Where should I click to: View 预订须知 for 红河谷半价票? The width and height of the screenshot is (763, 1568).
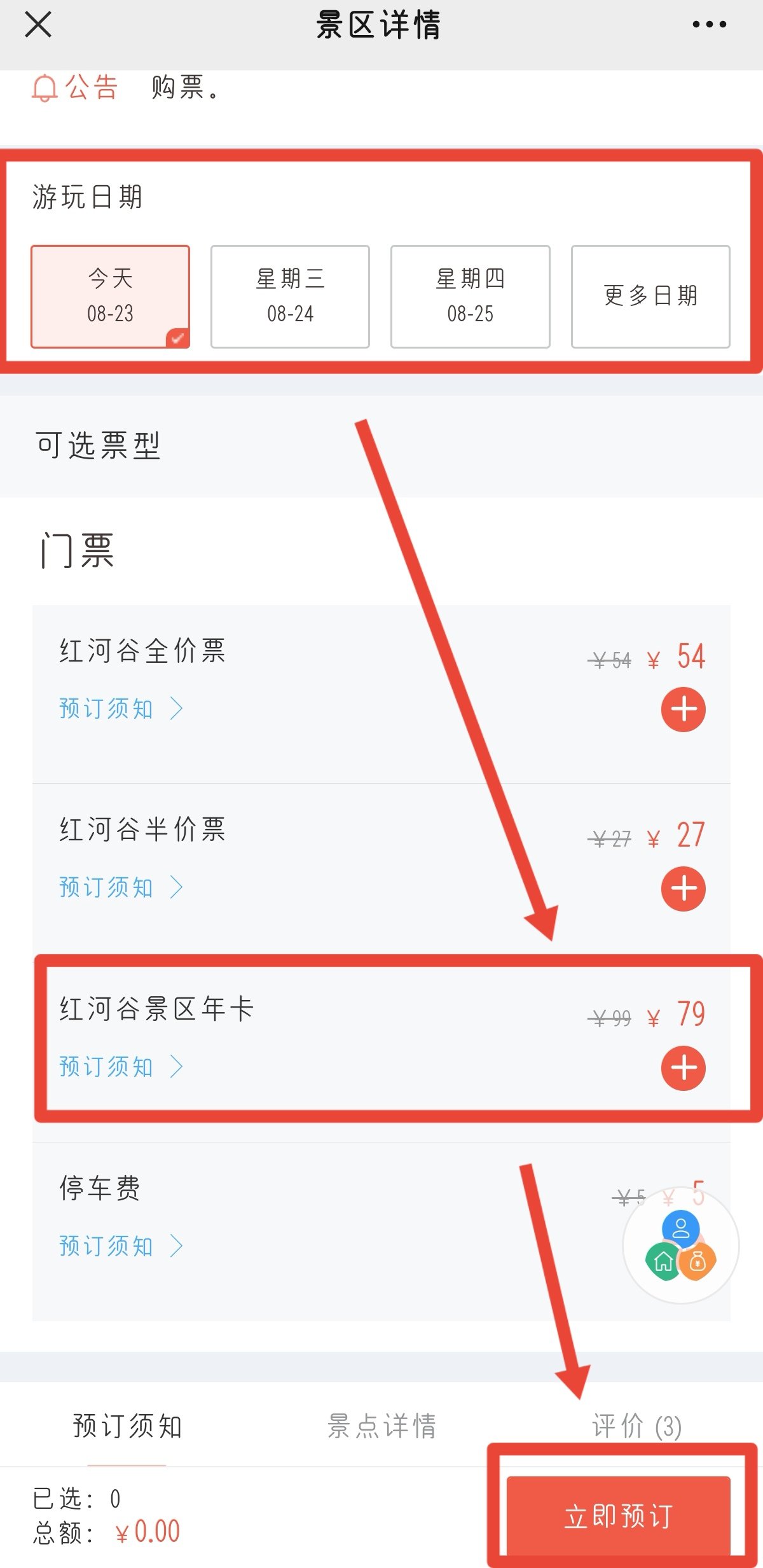(x=121, y=887)
